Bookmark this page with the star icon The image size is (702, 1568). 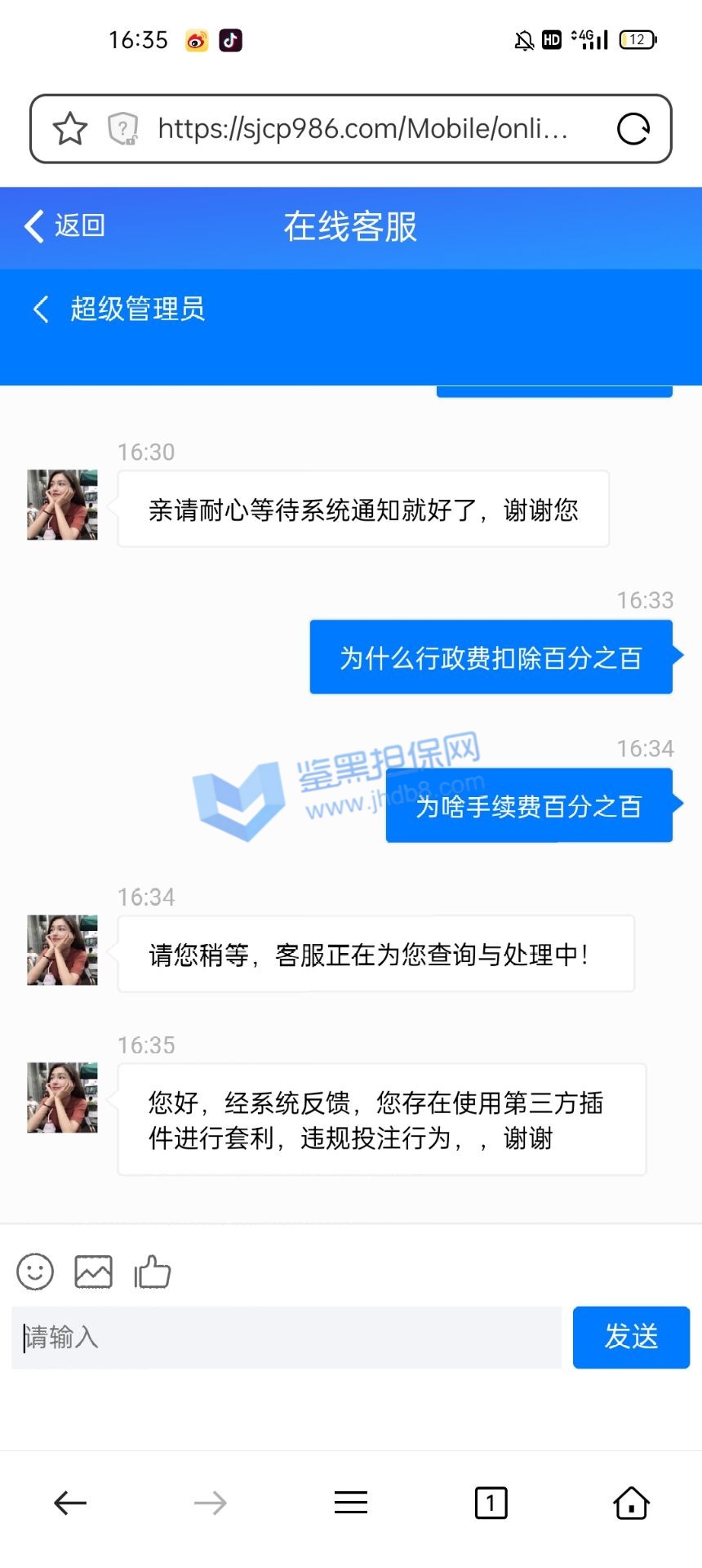69,129
